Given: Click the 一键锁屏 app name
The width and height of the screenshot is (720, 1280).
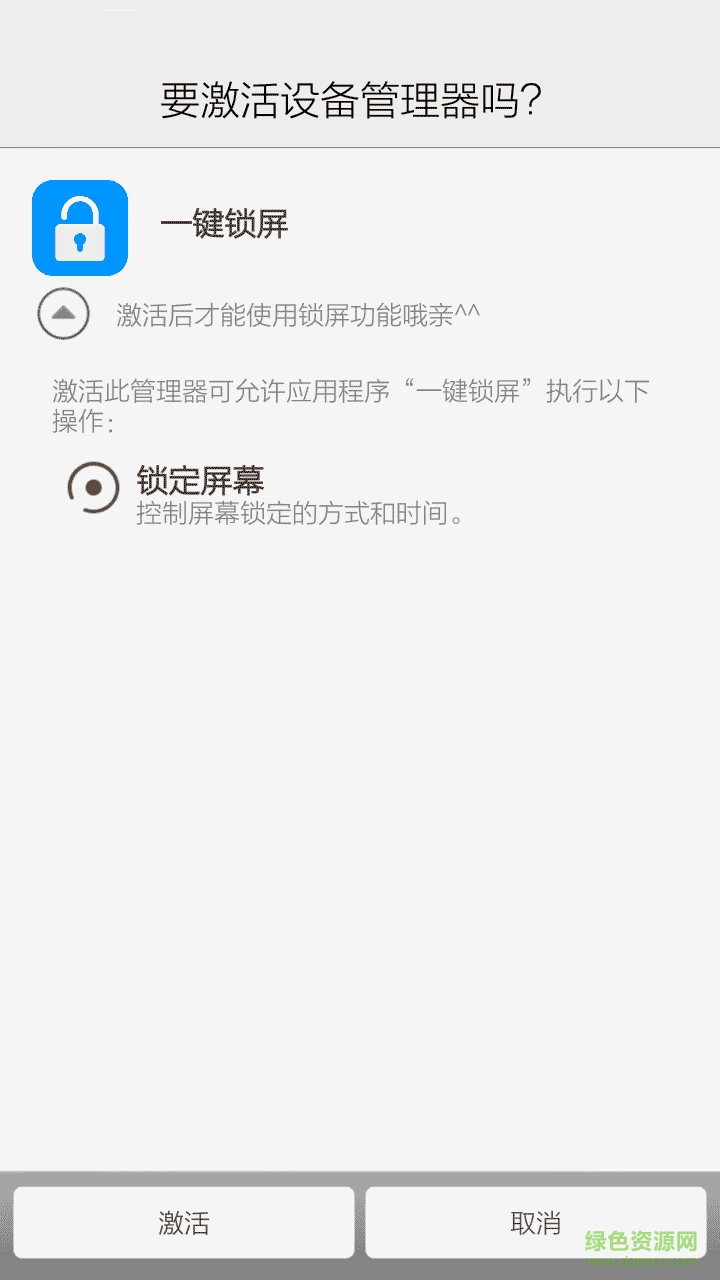Looking at the screenshot, I should point(224,226).
